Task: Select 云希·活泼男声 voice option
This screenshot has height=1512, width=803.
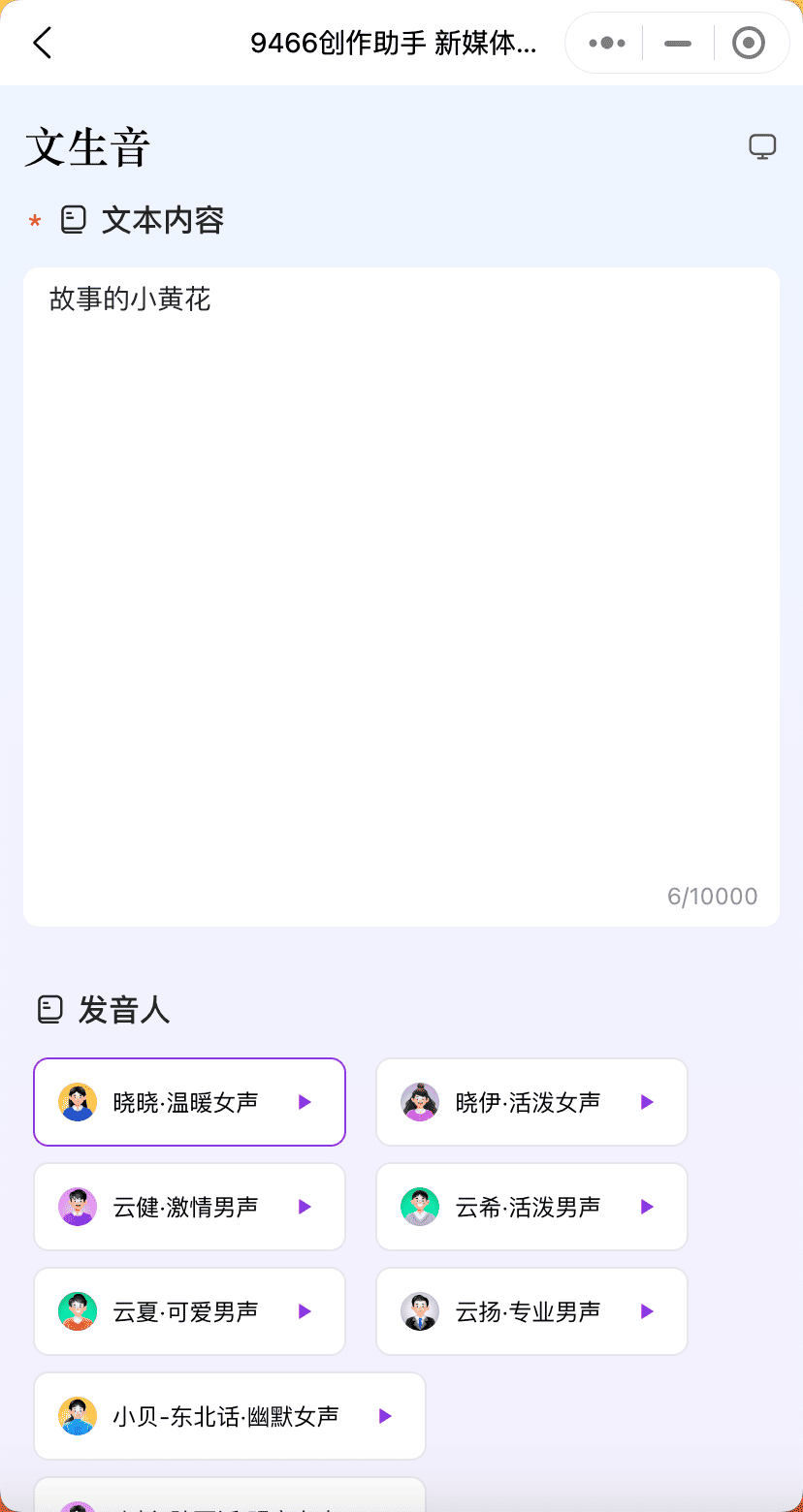Action: coord(527,1207)
